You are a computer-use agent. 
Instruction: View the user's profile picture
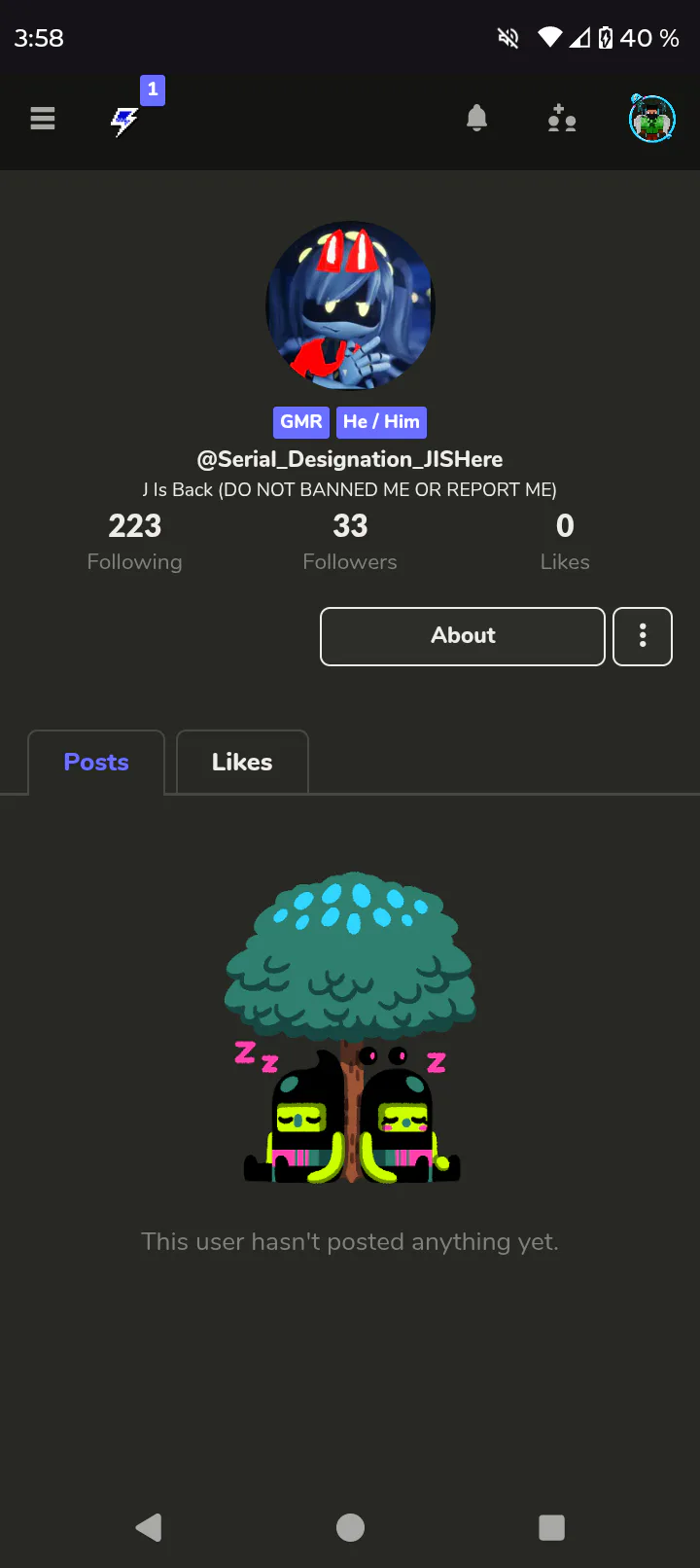tap(350, 306)
